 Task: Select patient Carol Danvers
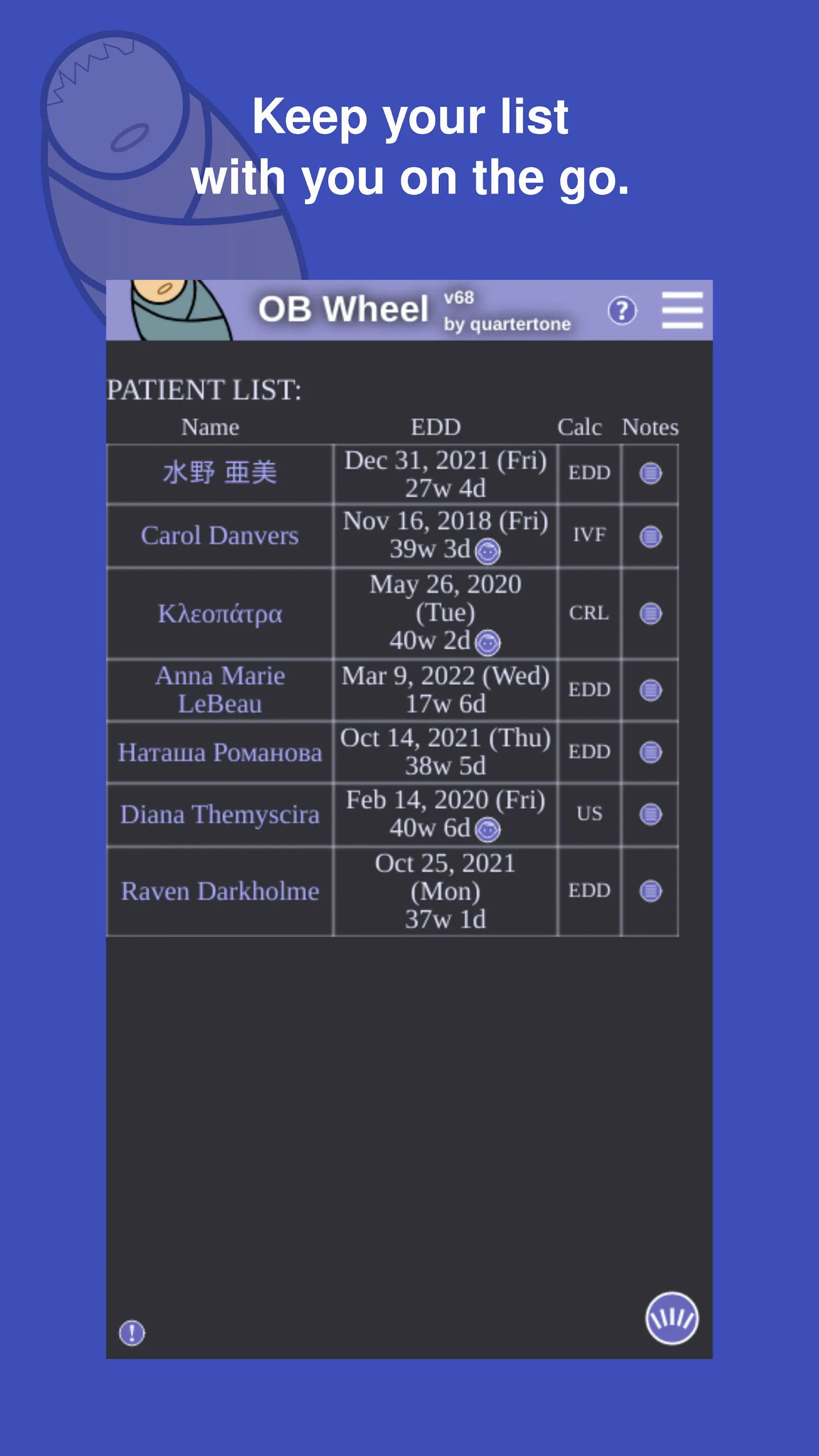[220, 535]
